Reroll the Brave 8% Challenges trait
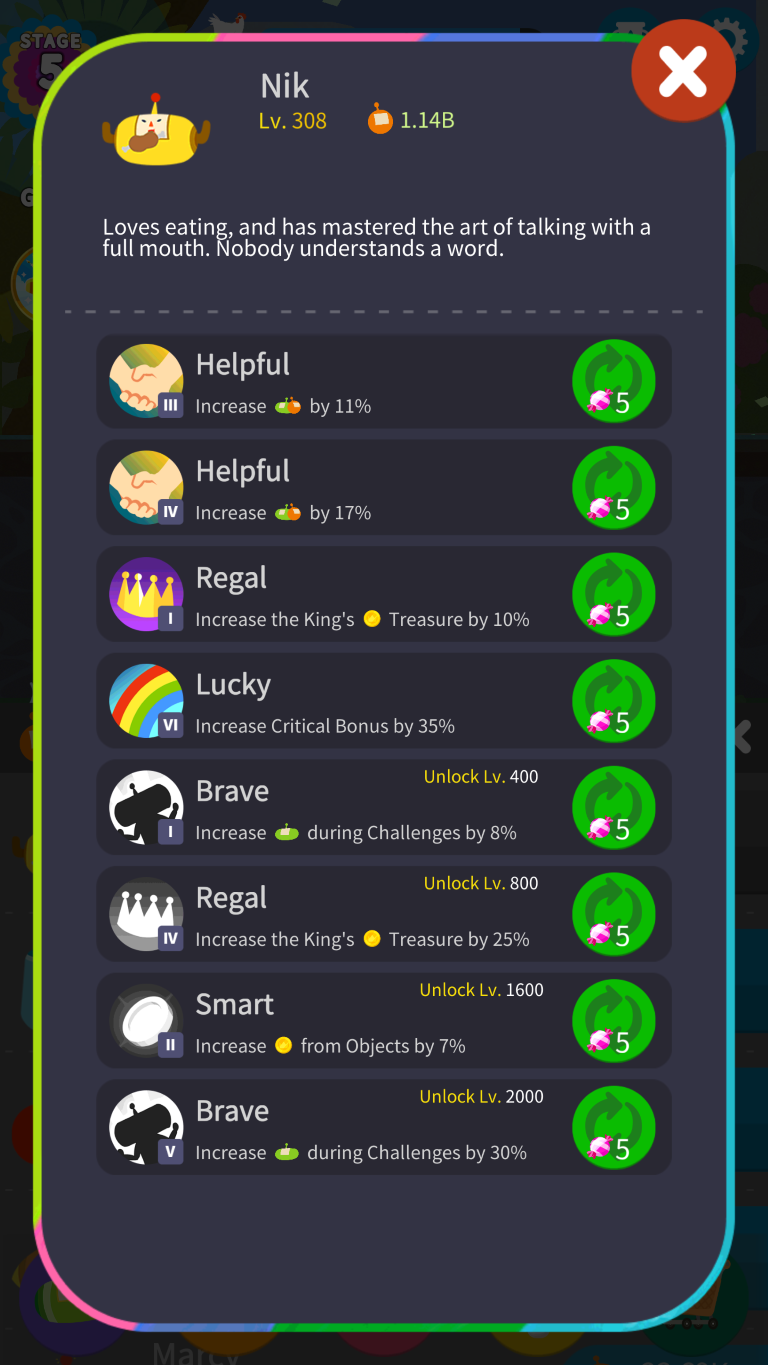 coord(613,808)
